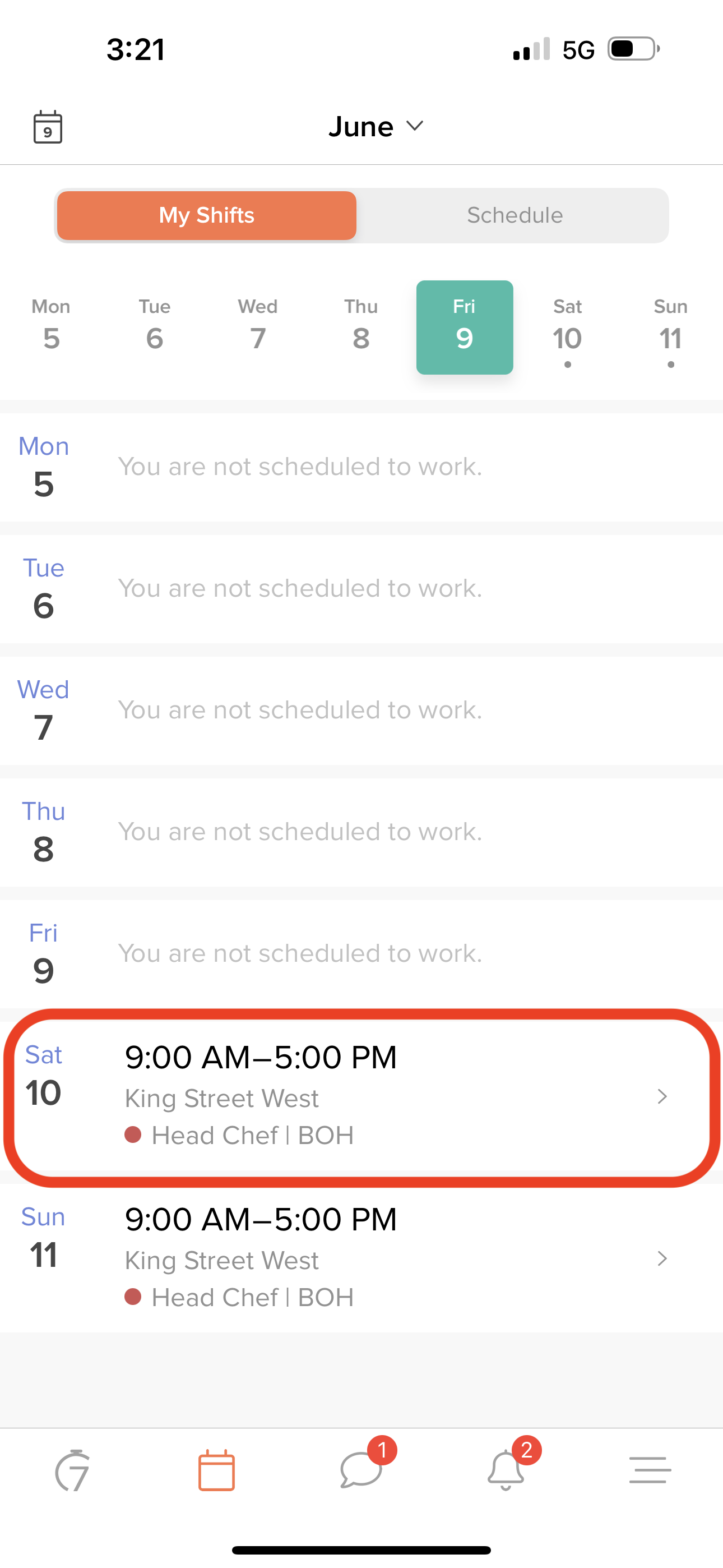This screenshot has width=723, height=1568.
Task: Expand the June month dropdown
Action: 376,127
